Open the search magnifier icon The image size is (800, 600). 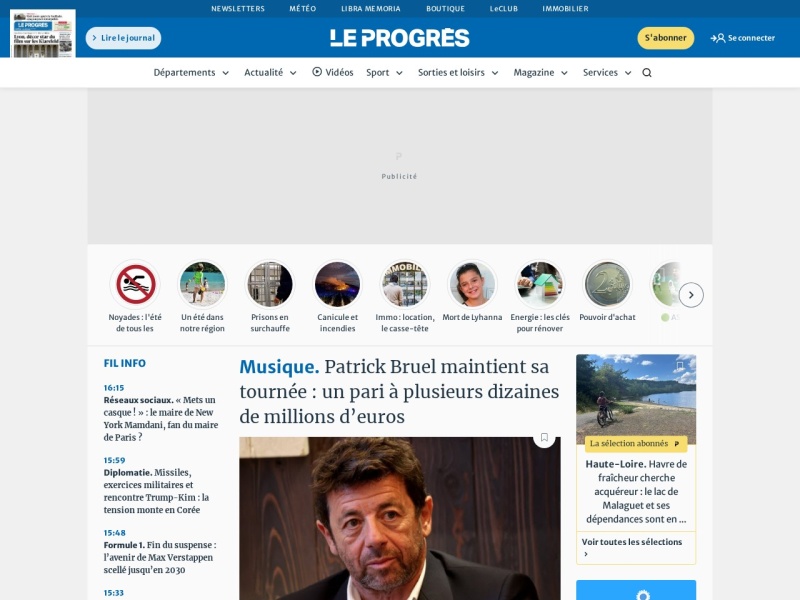647,72
